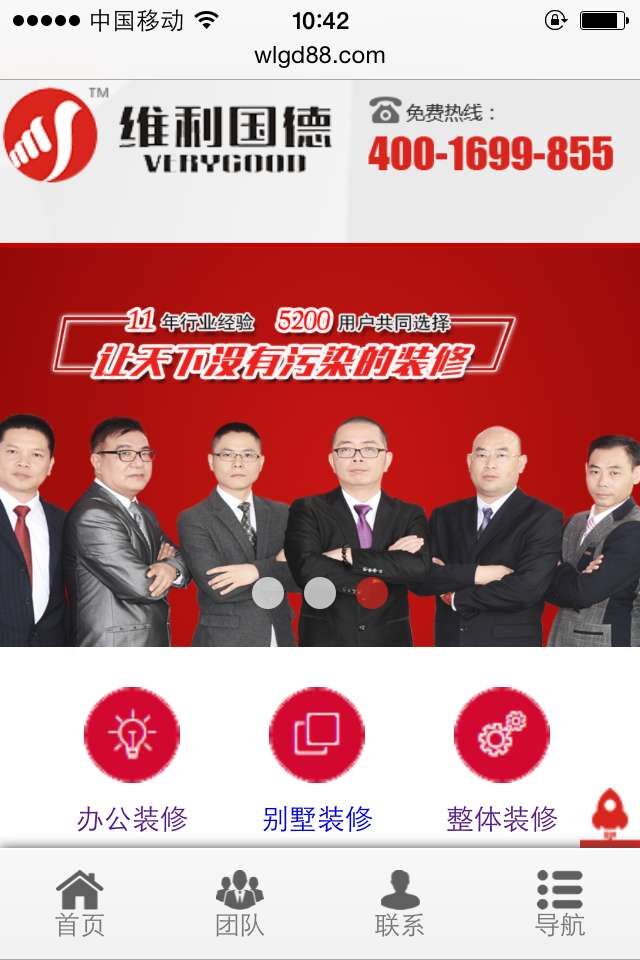Tap the rocket back-to-top button
This screenshot has height=960, width=640.
point(610,815)
